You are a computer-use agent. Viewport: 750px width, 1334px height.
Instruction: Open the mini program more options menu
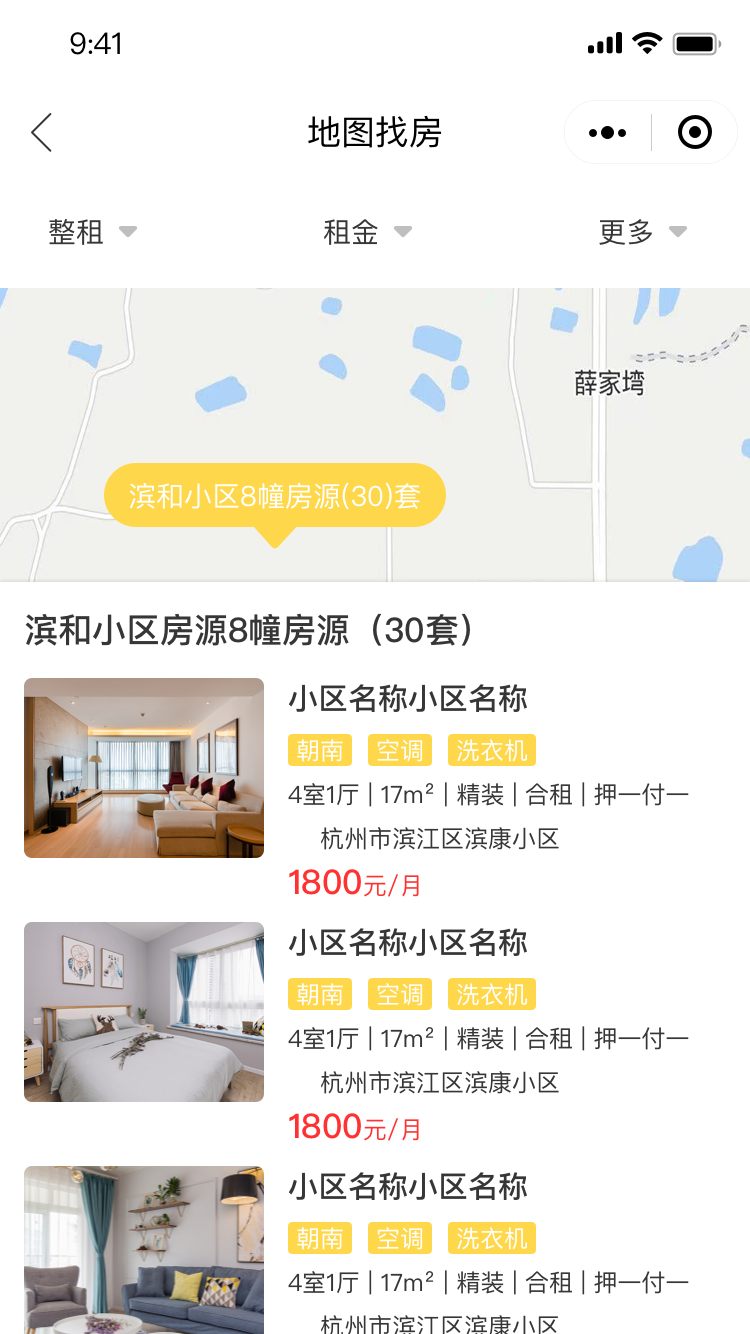coord(608,132)
